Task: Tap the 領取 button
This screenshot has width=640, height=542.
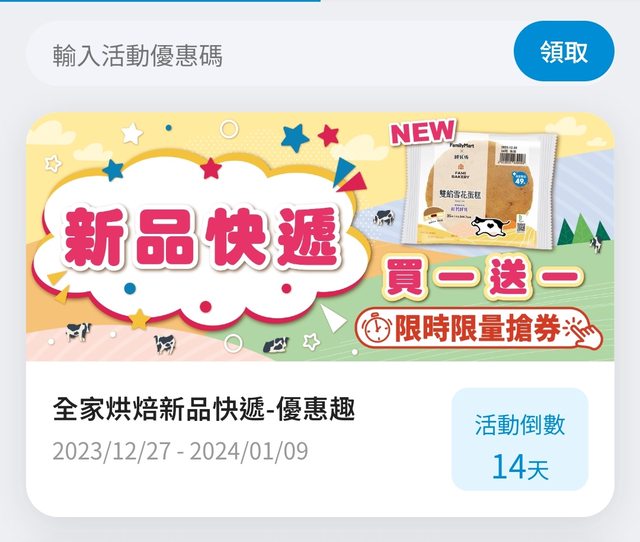Action: 563,52
